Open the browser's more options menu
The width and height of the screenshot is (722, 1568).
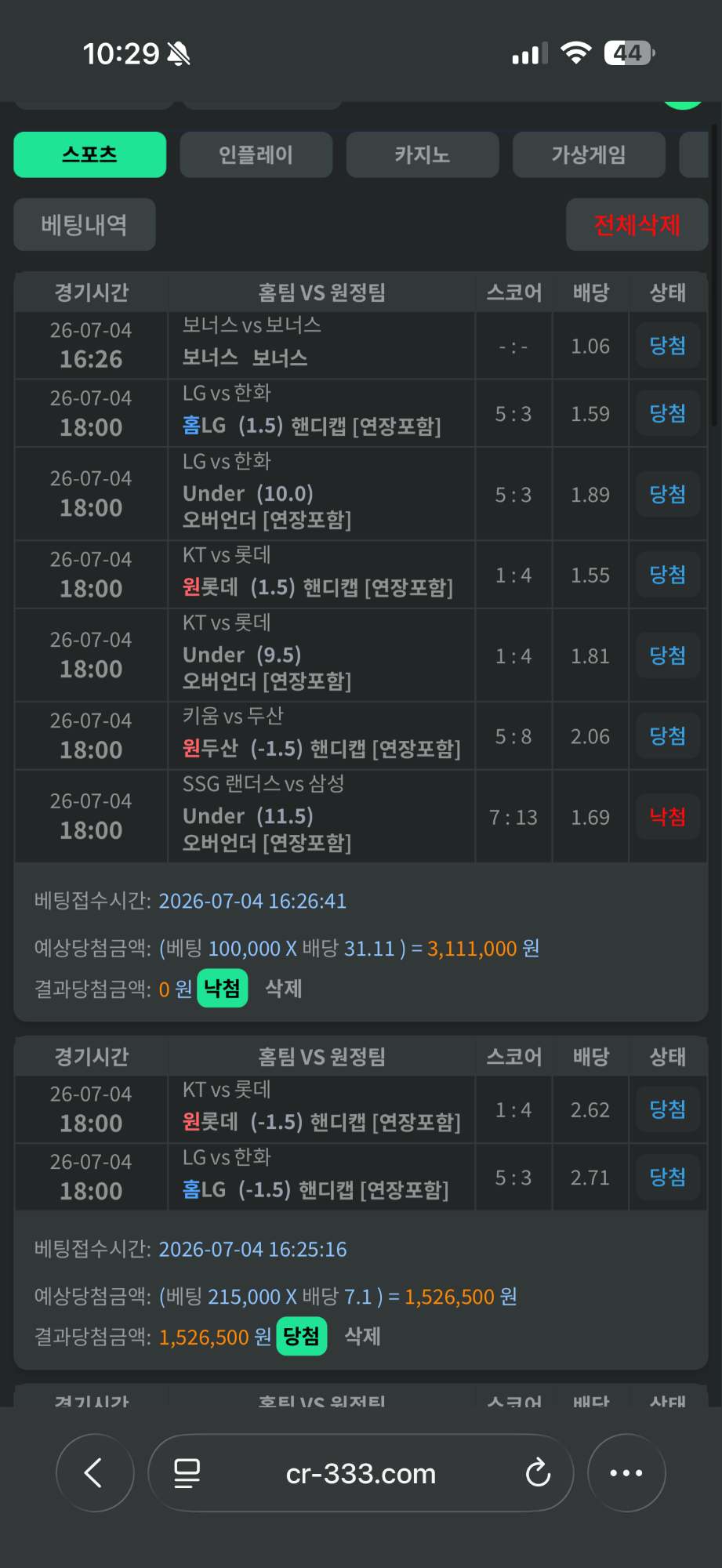(626, 1473)
